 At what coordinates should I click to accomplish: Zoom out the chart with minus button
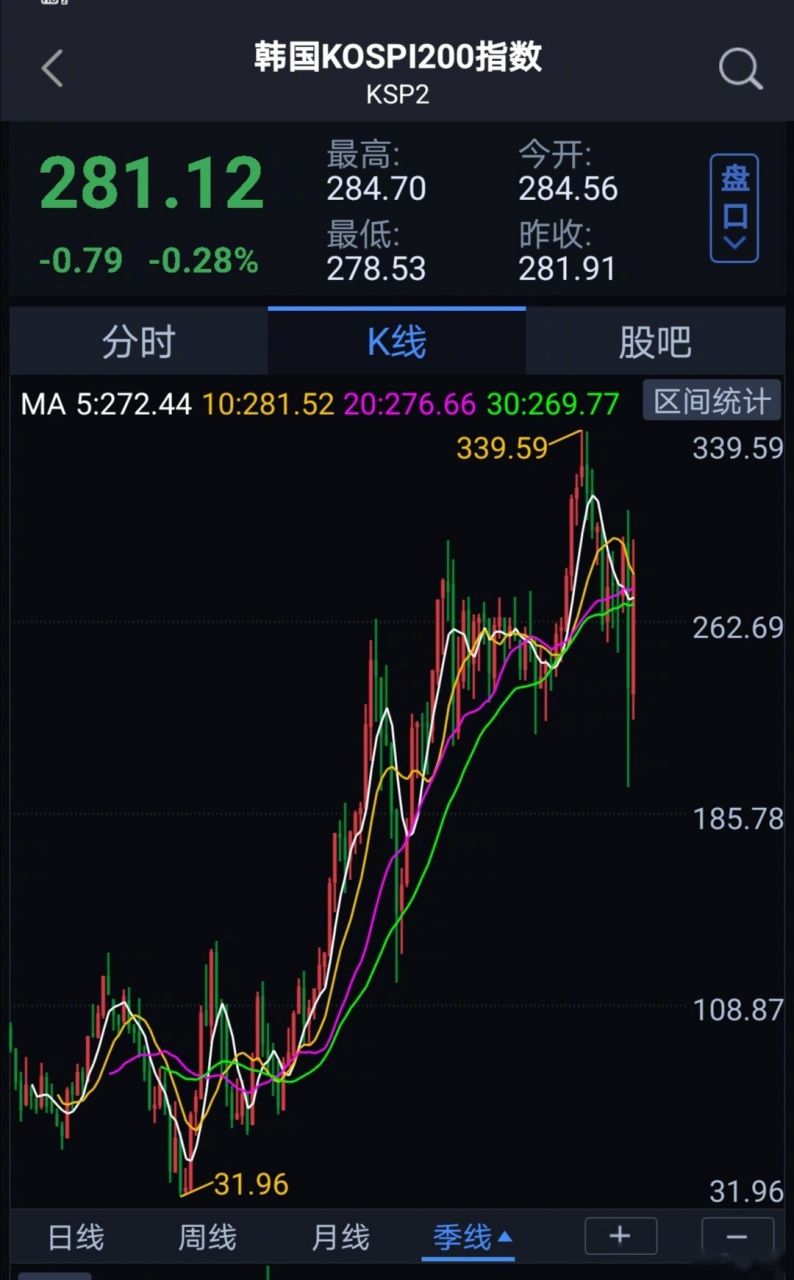[x=738, y=1236]
